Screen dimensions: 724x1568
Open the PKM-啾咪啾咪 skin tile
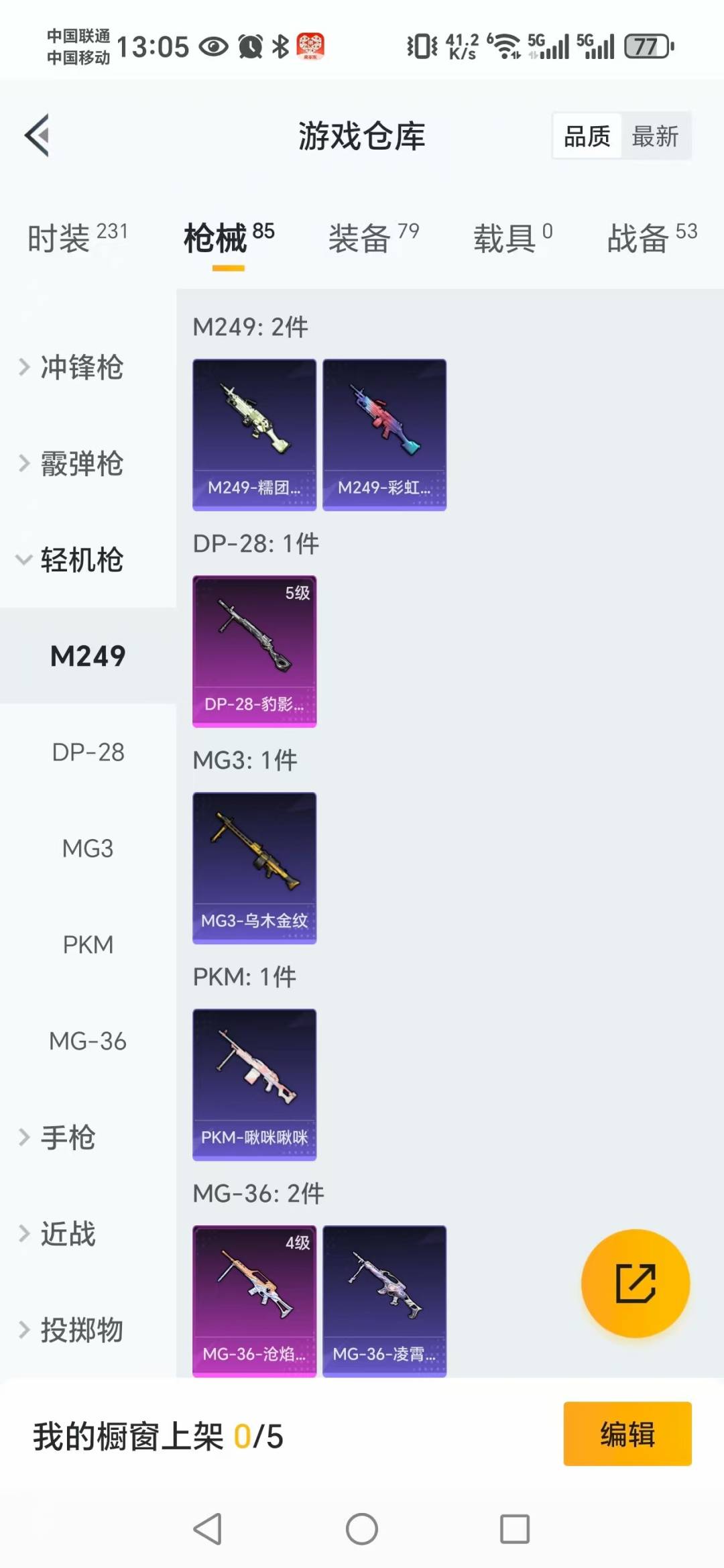pyautogui.click(x=254, y=1084)
